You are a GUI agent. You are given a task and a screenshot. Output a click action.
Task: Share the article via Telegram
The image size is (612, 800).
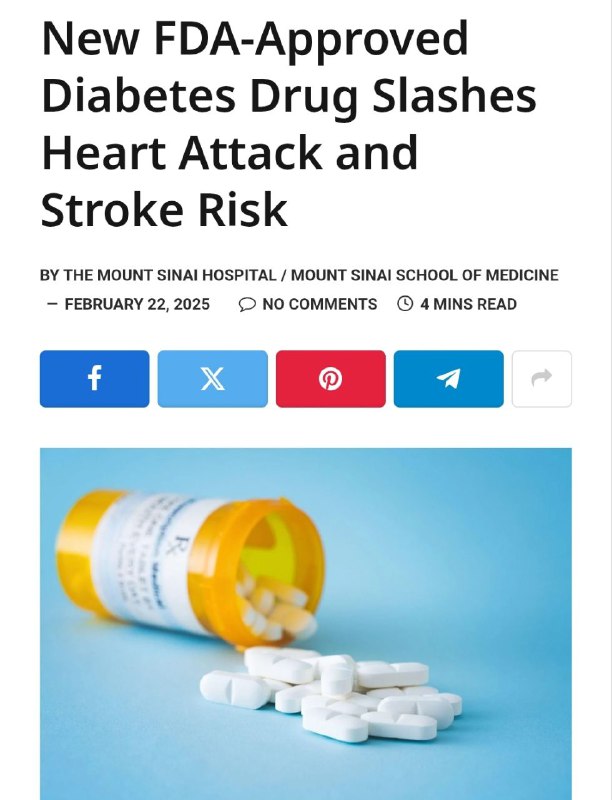[448, 379]
